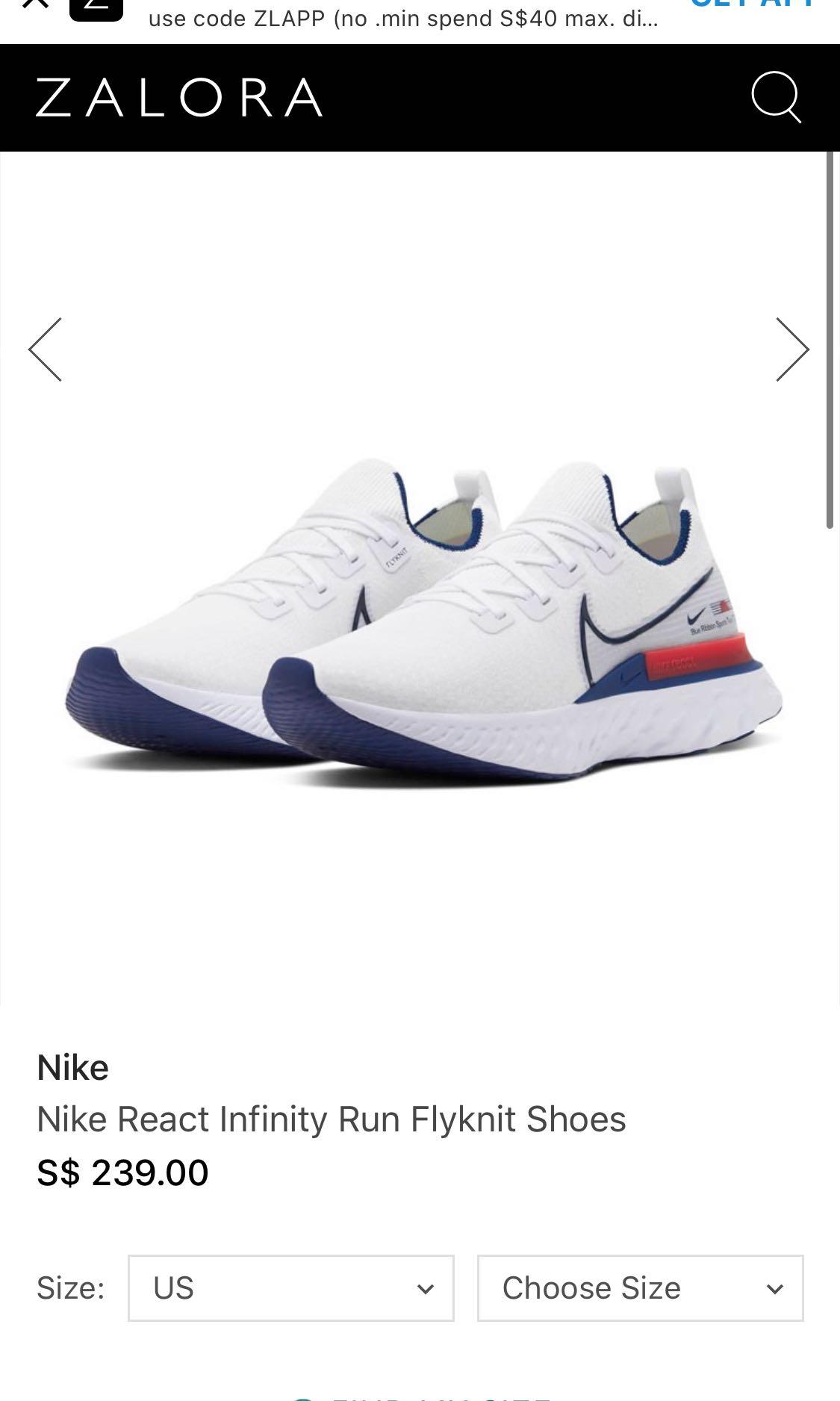Viewport: 840px width, 1401px height.
Task: Open the search magnifier in header
Action: pos(776,97)
